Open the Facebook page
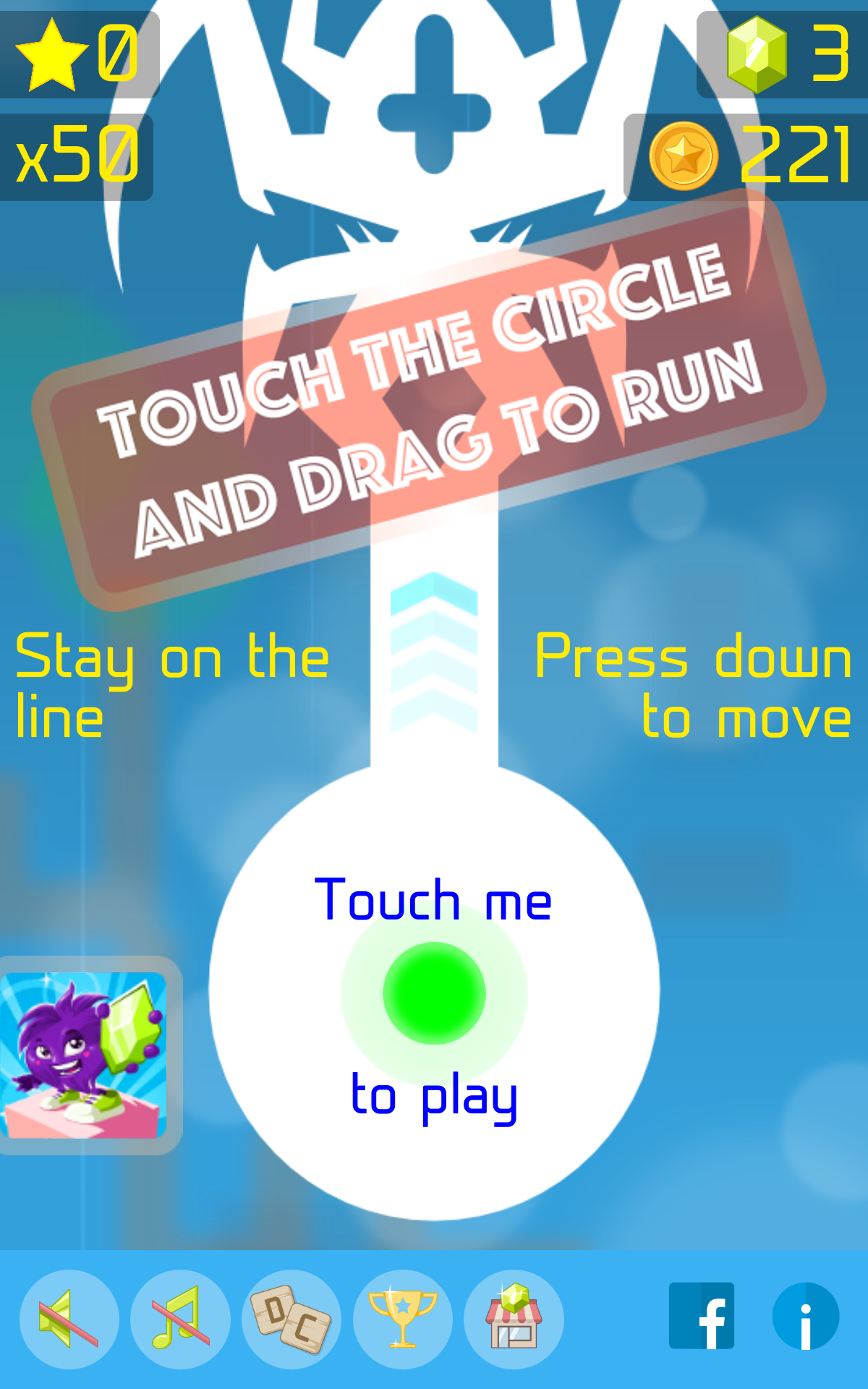 pos(702,1316)
